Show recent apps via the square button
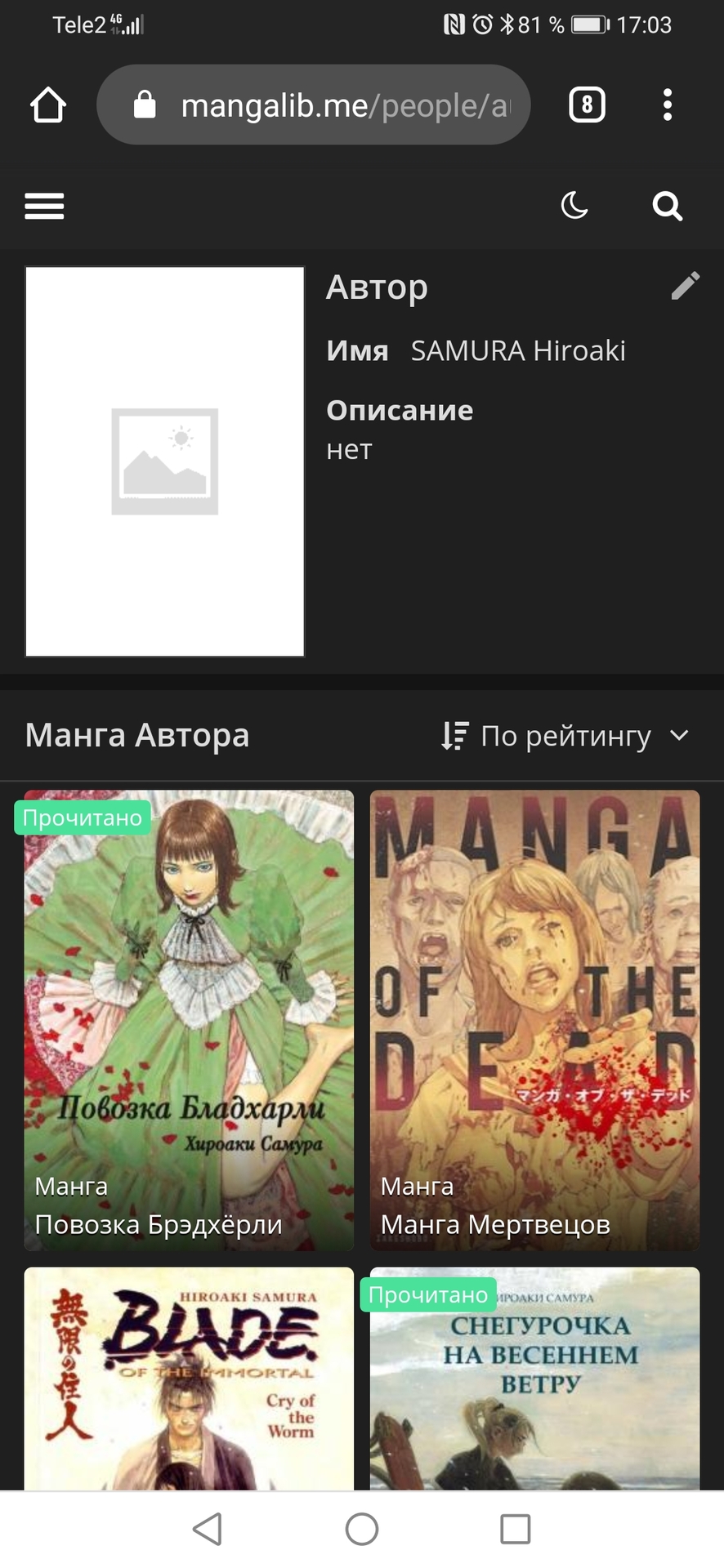724x1568 pixels. click(x=515, y=1529)
